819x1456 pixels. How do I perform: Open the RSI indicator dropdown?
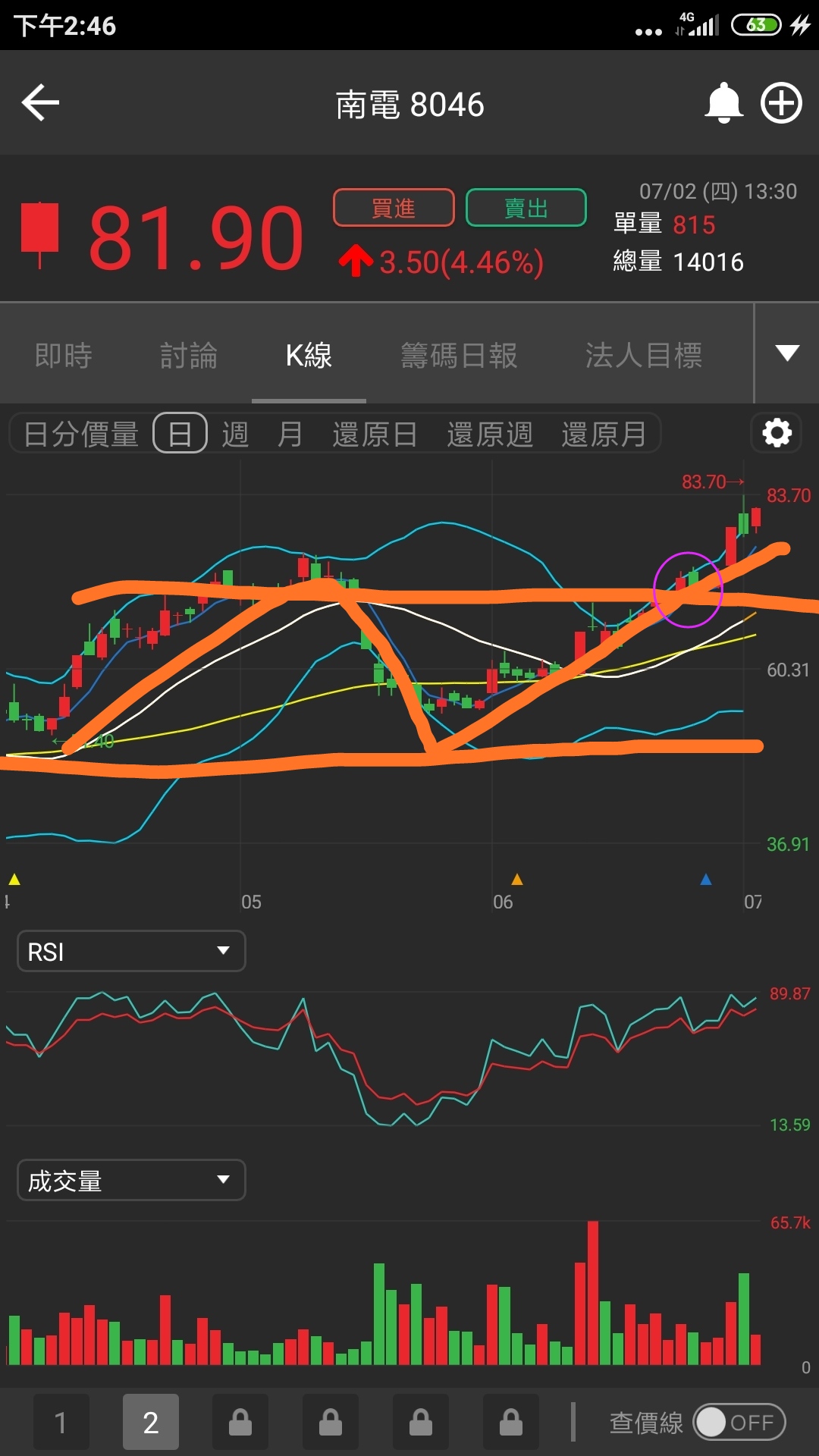click(131, 951)
